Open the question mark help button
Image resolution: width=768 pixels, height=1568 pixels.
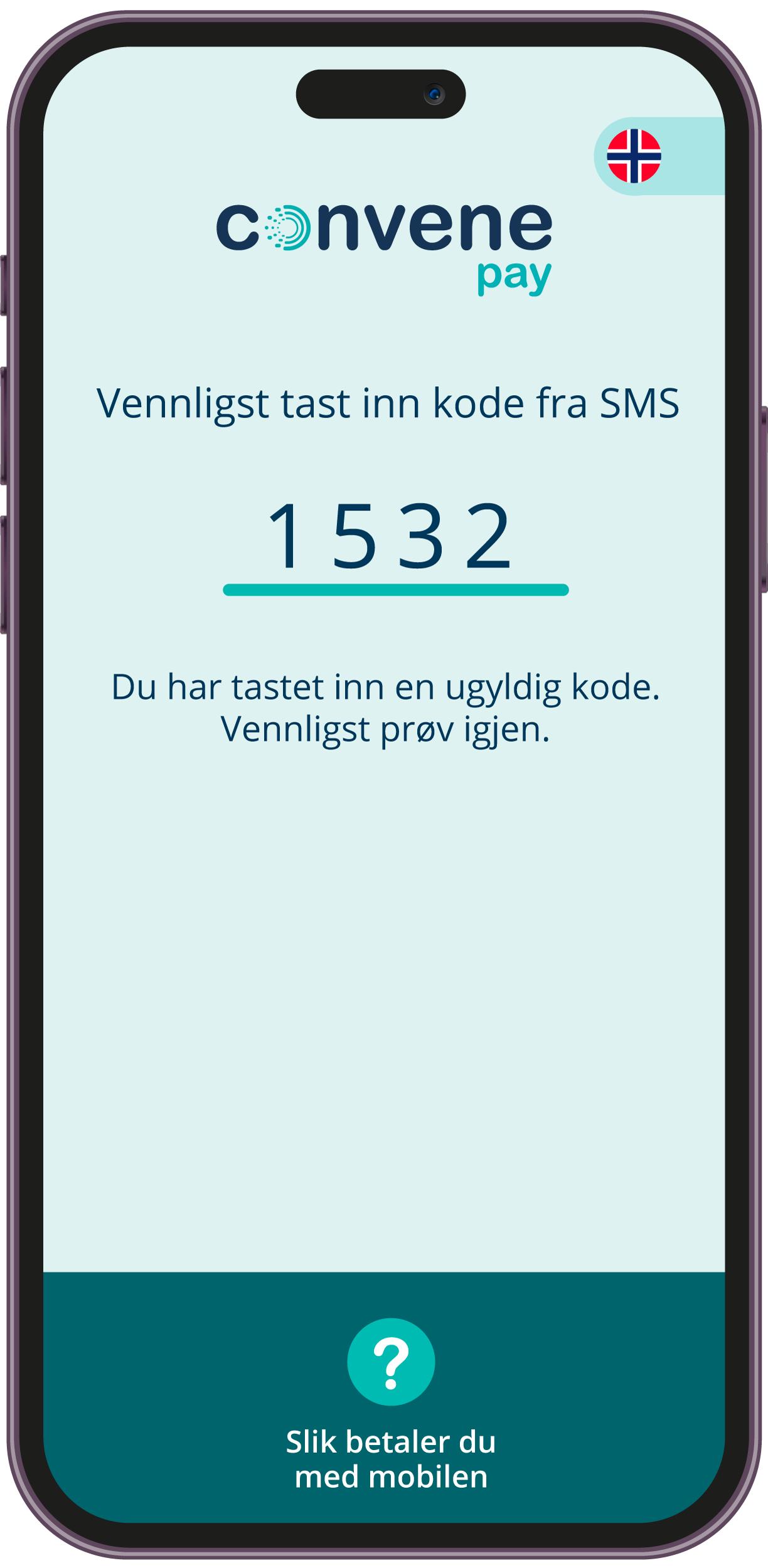coord(391,1362)
